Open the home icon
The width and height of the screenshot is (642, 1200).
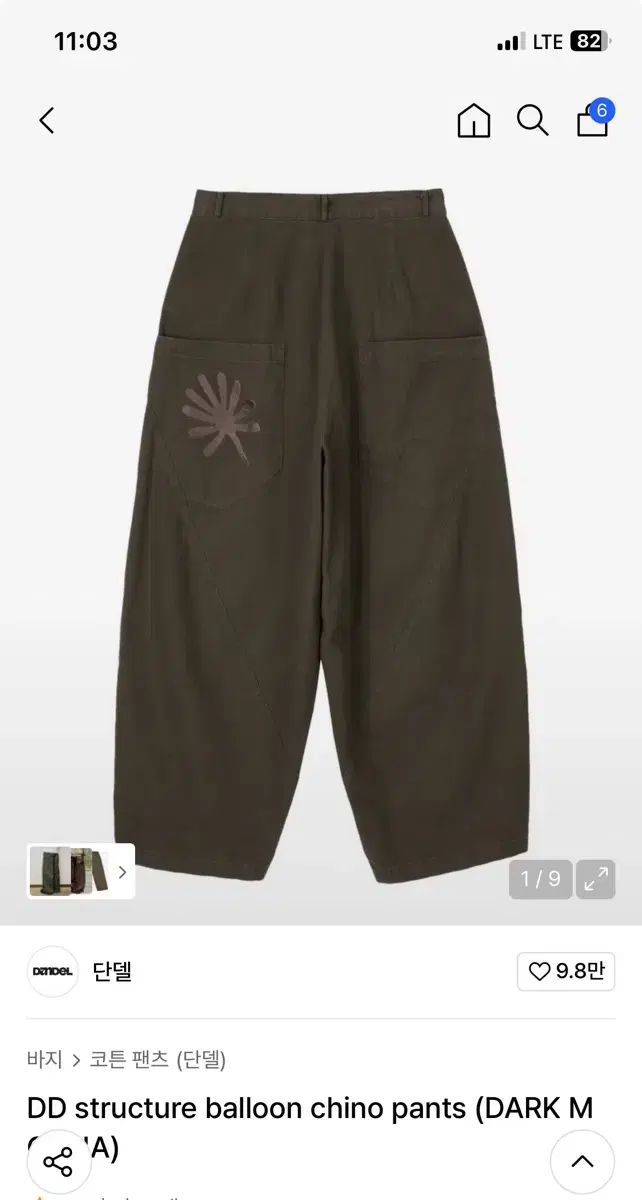[473, 121]
